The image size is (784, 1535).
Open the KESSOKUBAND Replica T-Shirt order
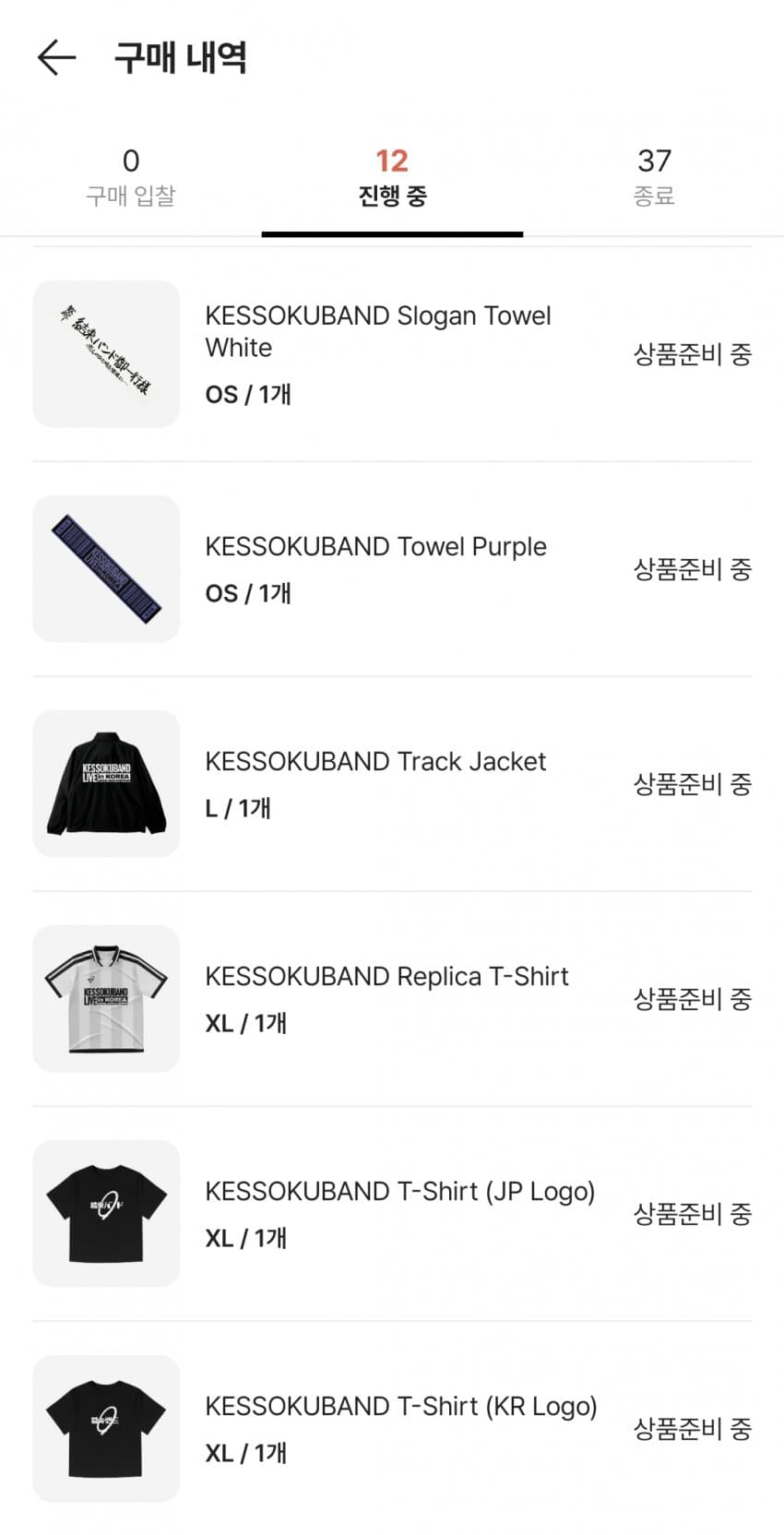[x=387, y=998]
